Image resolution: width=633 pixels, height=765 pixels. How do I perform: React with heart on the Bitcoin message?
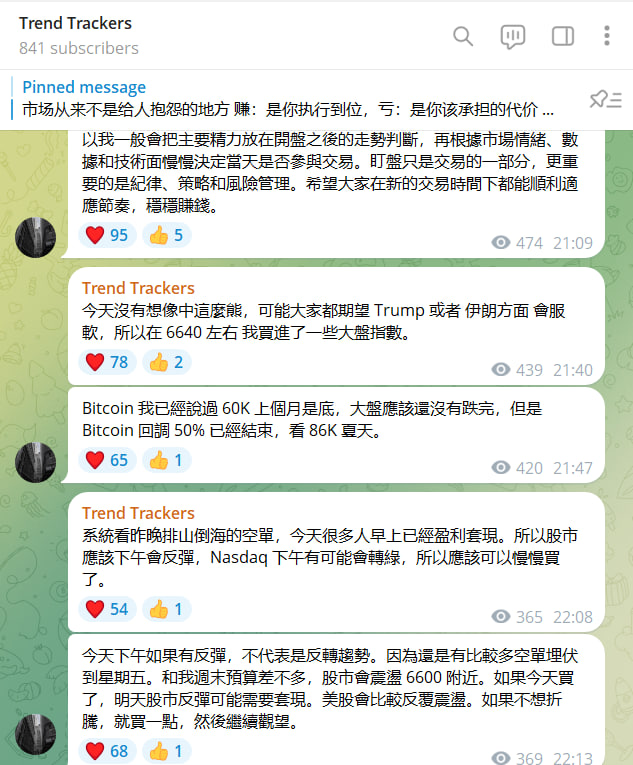pyautogui.click(x=108, y=460)
